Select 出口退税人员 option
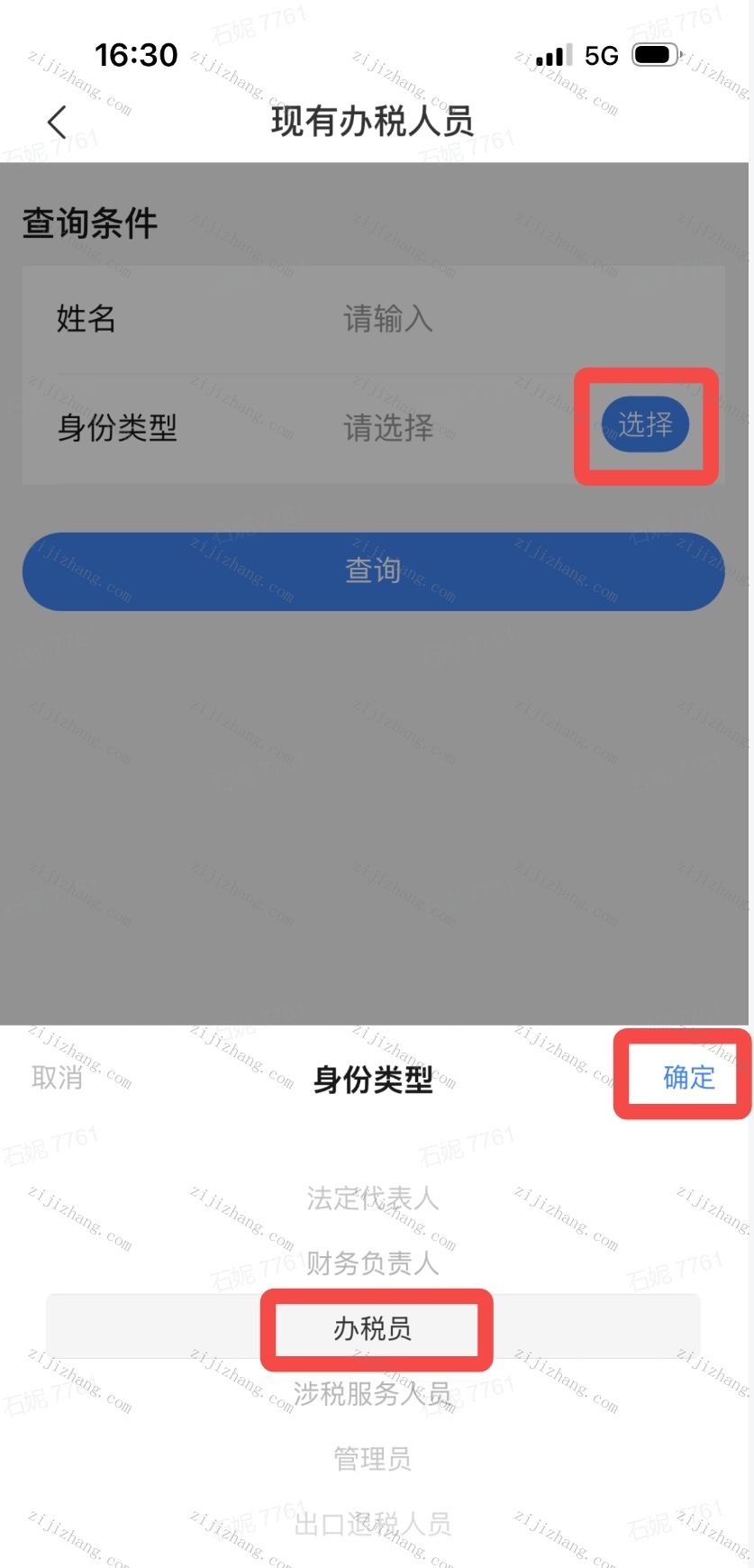The height and width of the screenshot is (1568, 754). [x=373, y=1524]
